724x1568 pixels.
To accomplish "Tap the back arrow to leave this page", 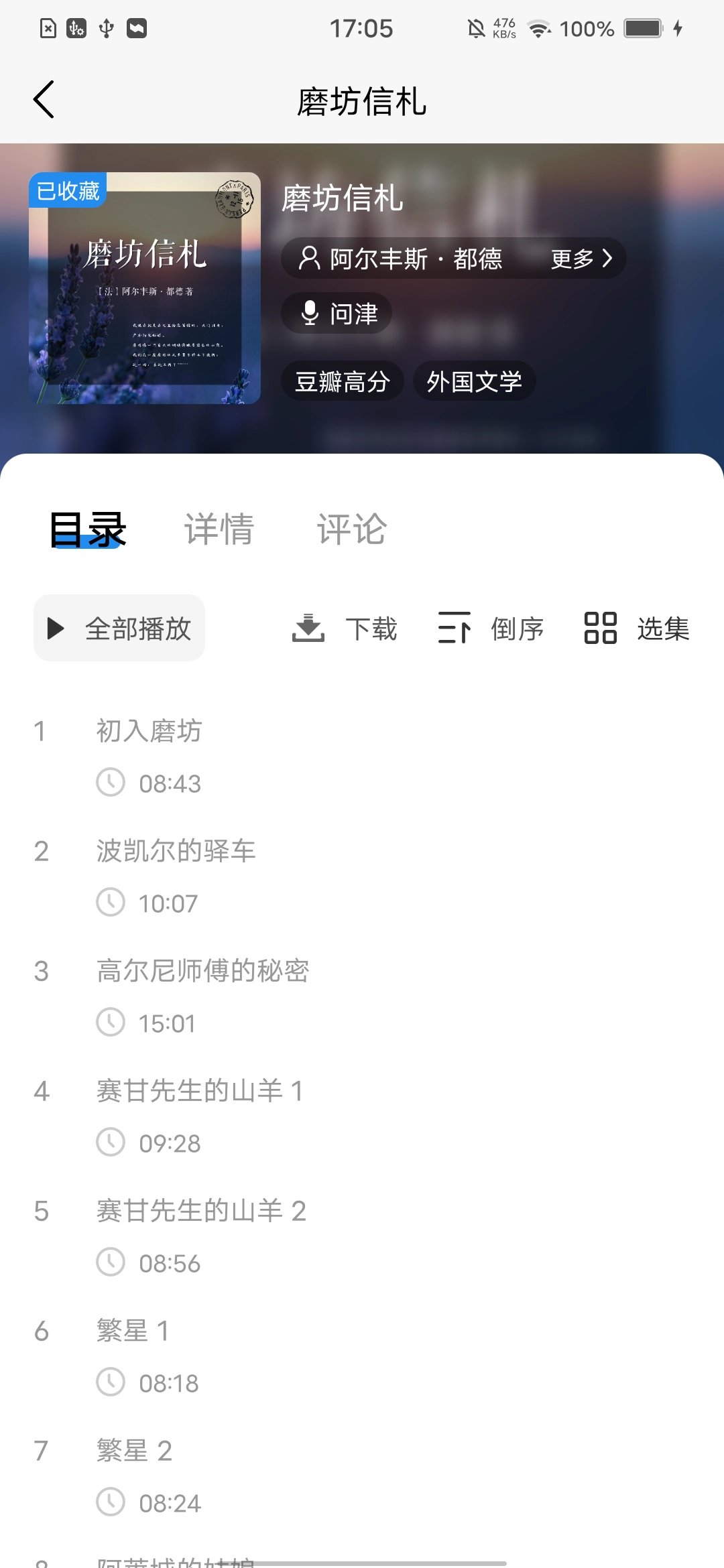I will pyautogui.click(x=44, y=99).
